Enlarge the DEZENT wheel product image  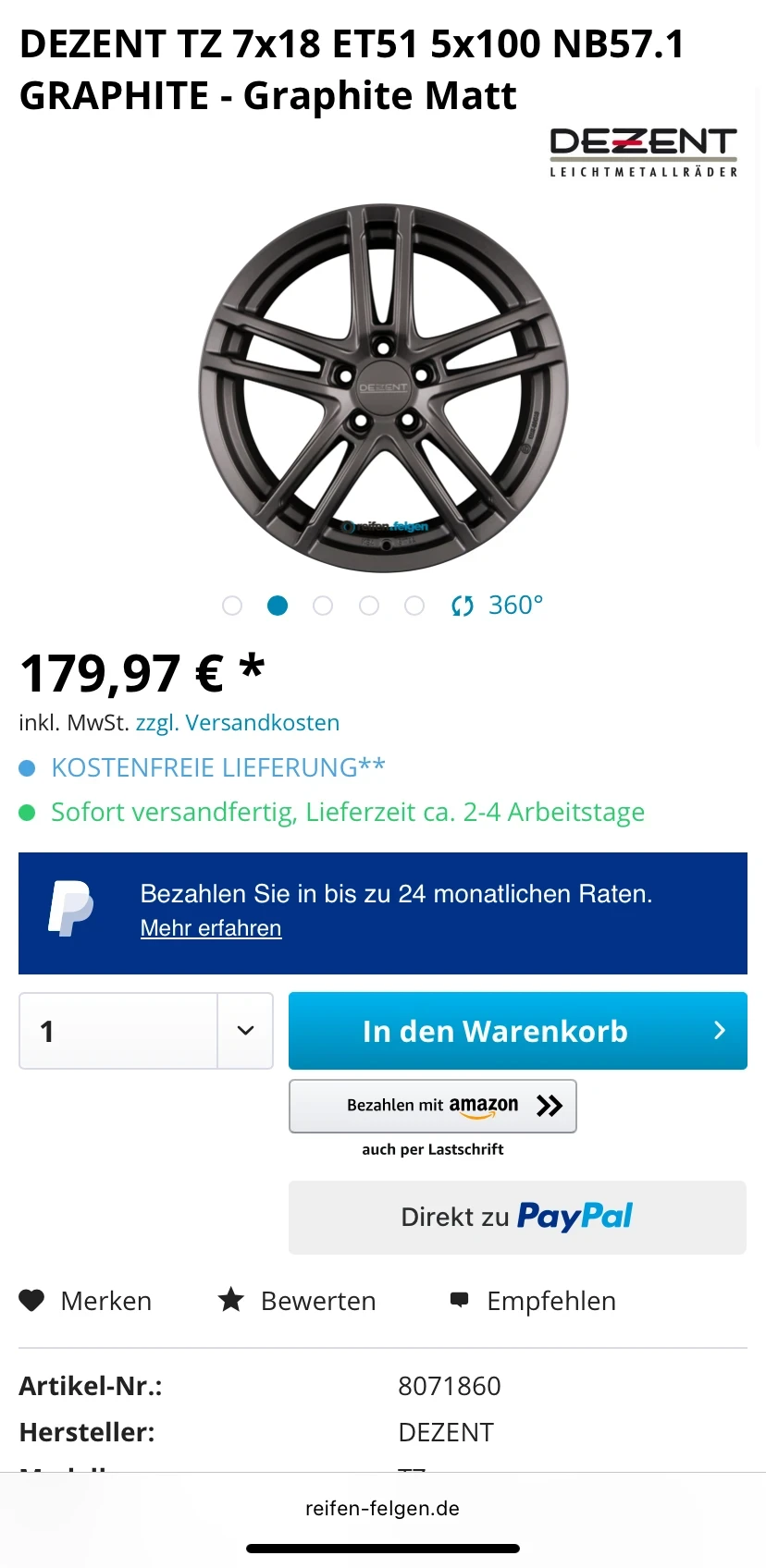click(383, 388)
